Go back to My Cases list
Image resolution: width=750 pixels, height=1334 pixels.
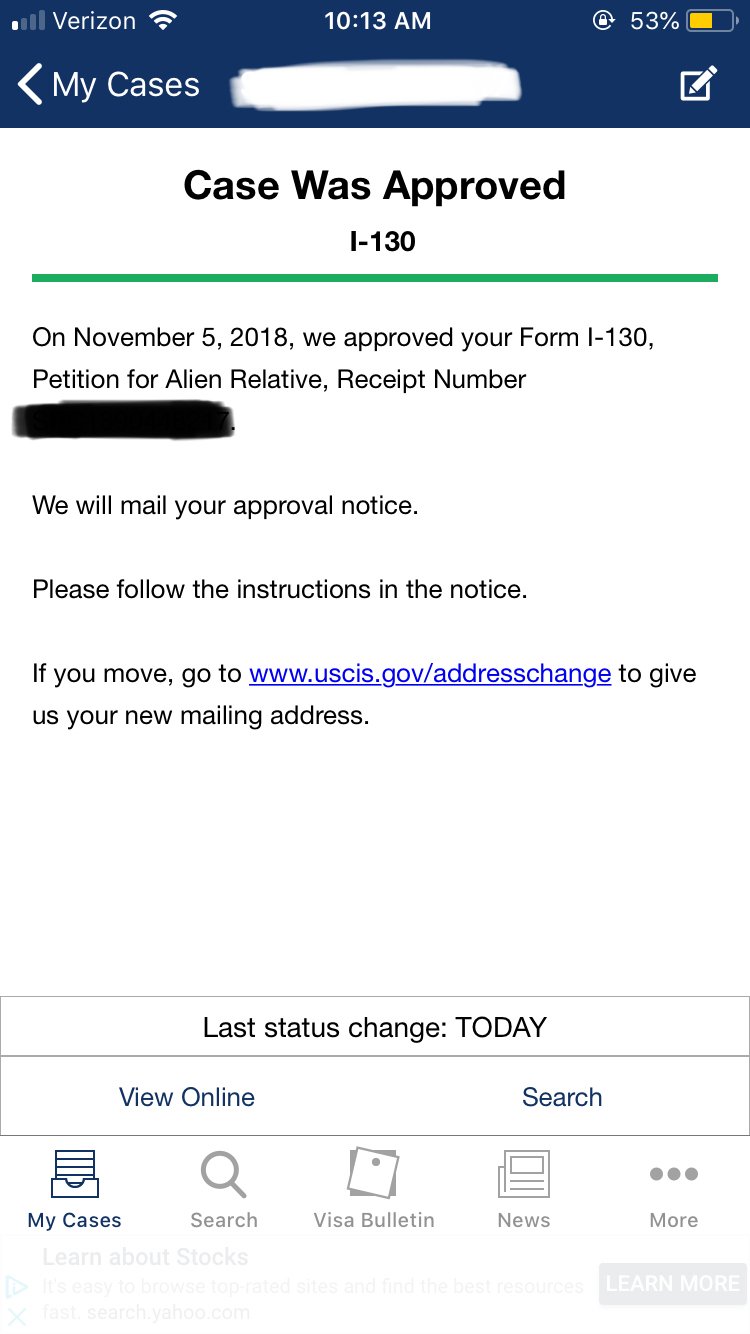[109, 85]
